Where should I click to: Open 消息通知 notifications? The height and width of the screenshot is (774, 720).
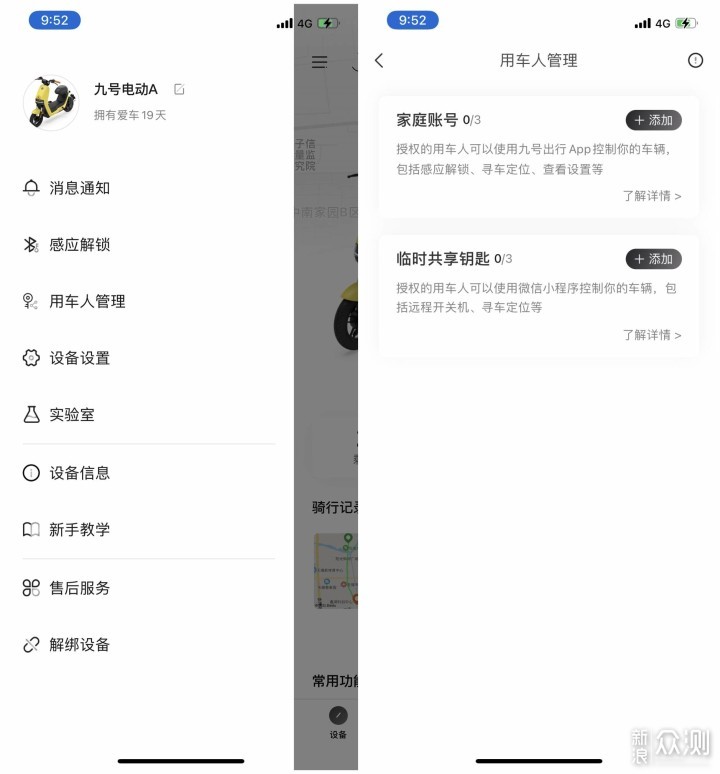[79, 188]
